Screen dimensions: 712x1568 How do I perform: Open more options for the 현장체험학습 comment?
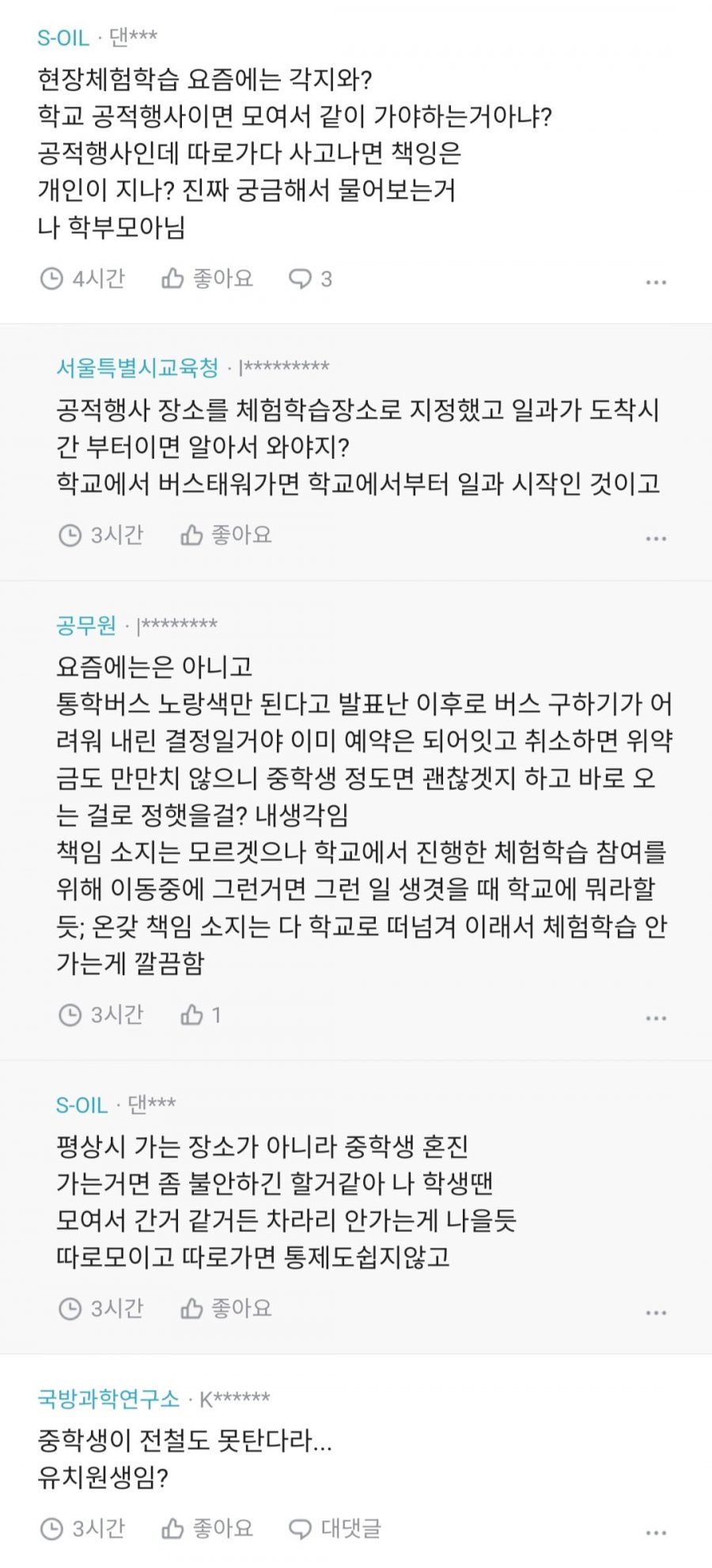(x=656, y=281)
